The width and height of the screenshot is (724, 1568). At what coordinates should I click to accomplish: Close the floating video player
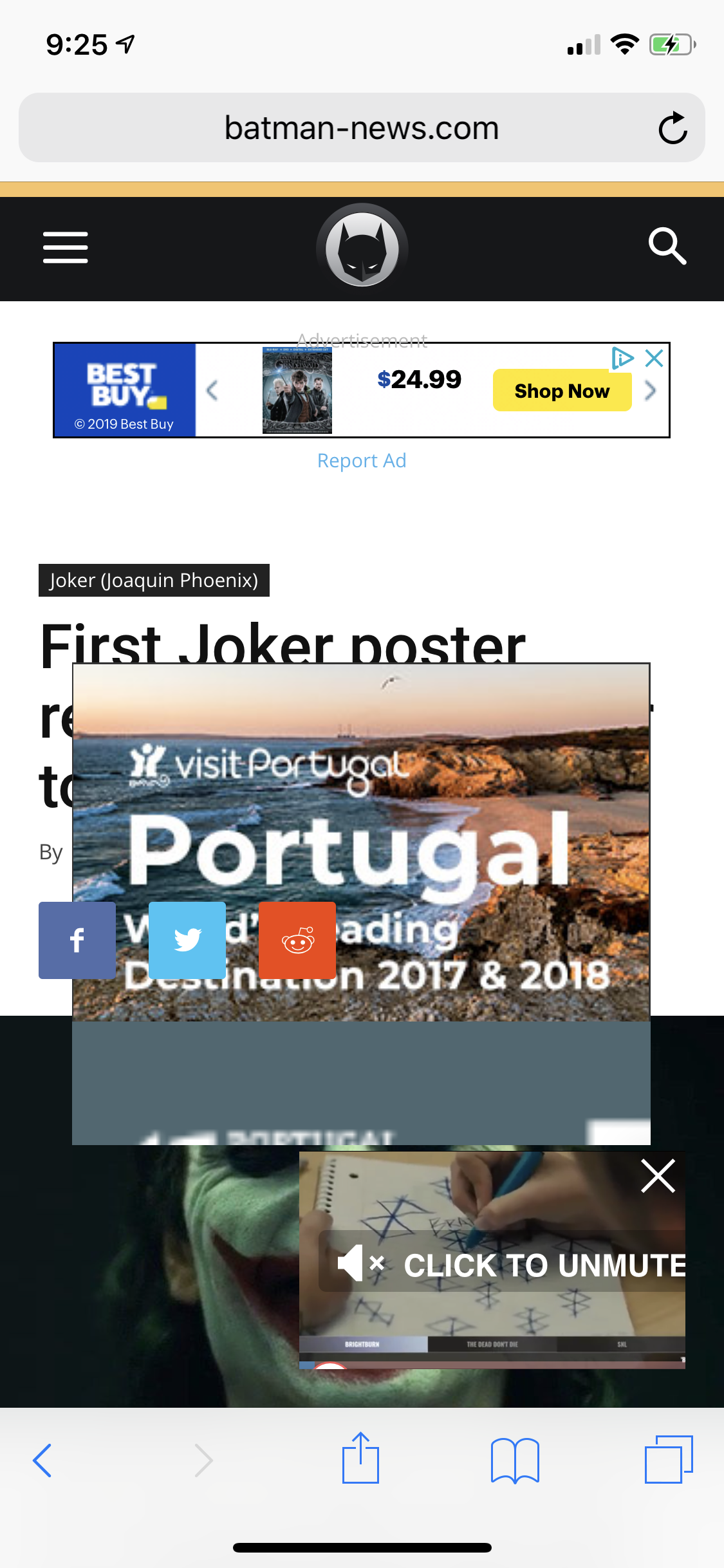pyautogui.click(x=658, y=1176)
